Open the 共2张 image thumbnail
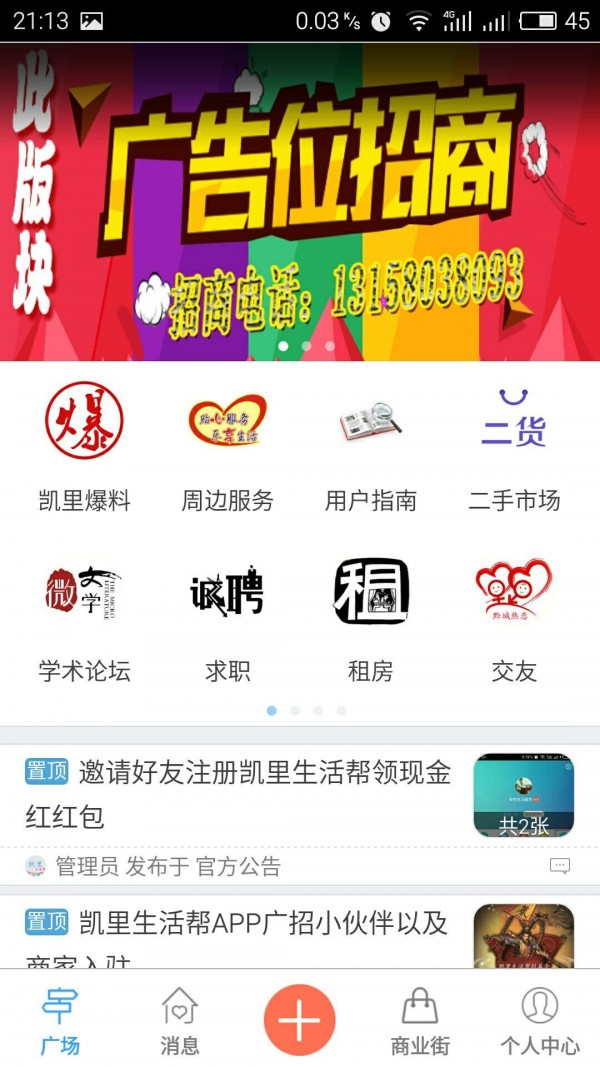This screenshot has height=1067, width=600. [524, 795]
